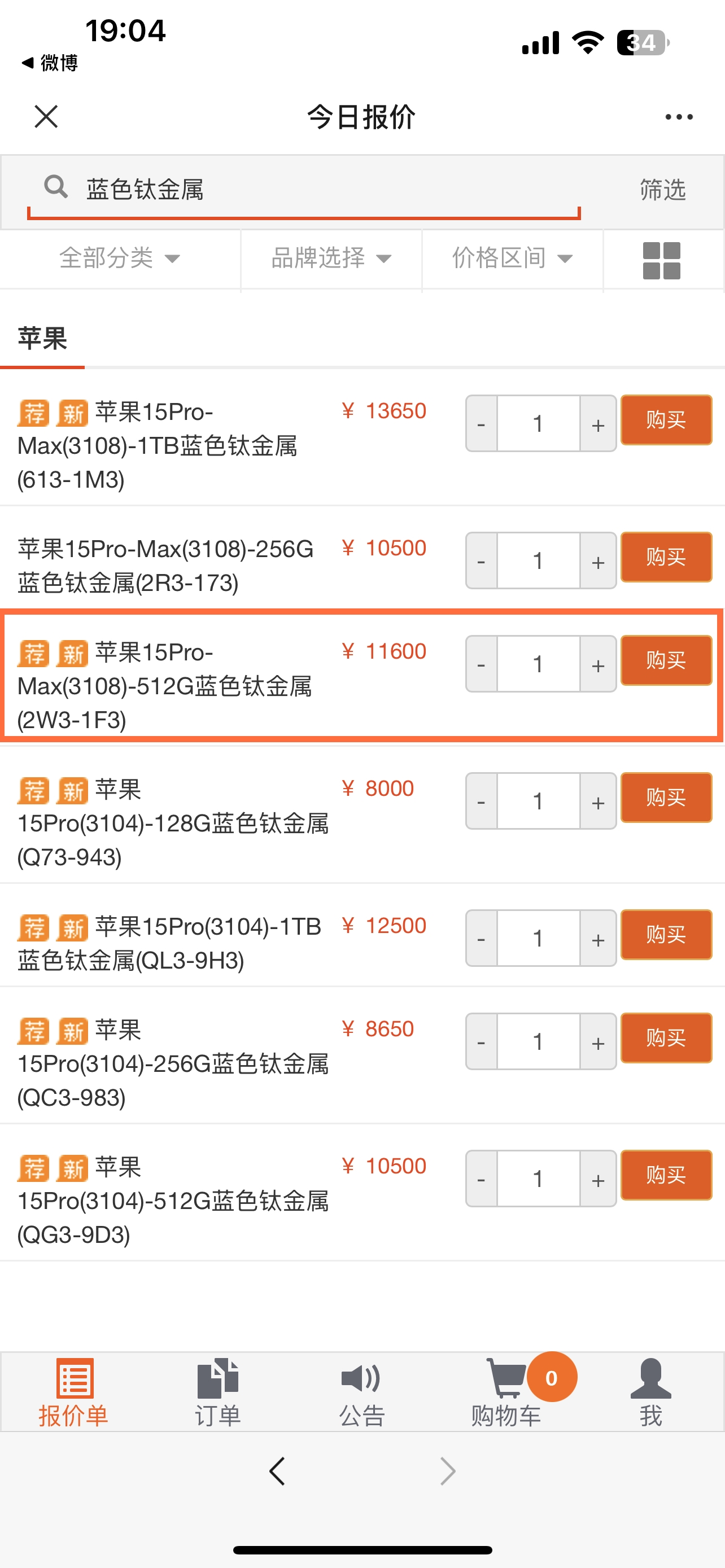
Task: Increase quantity for 15Pro-Max 256G
Action: (598, 561)
